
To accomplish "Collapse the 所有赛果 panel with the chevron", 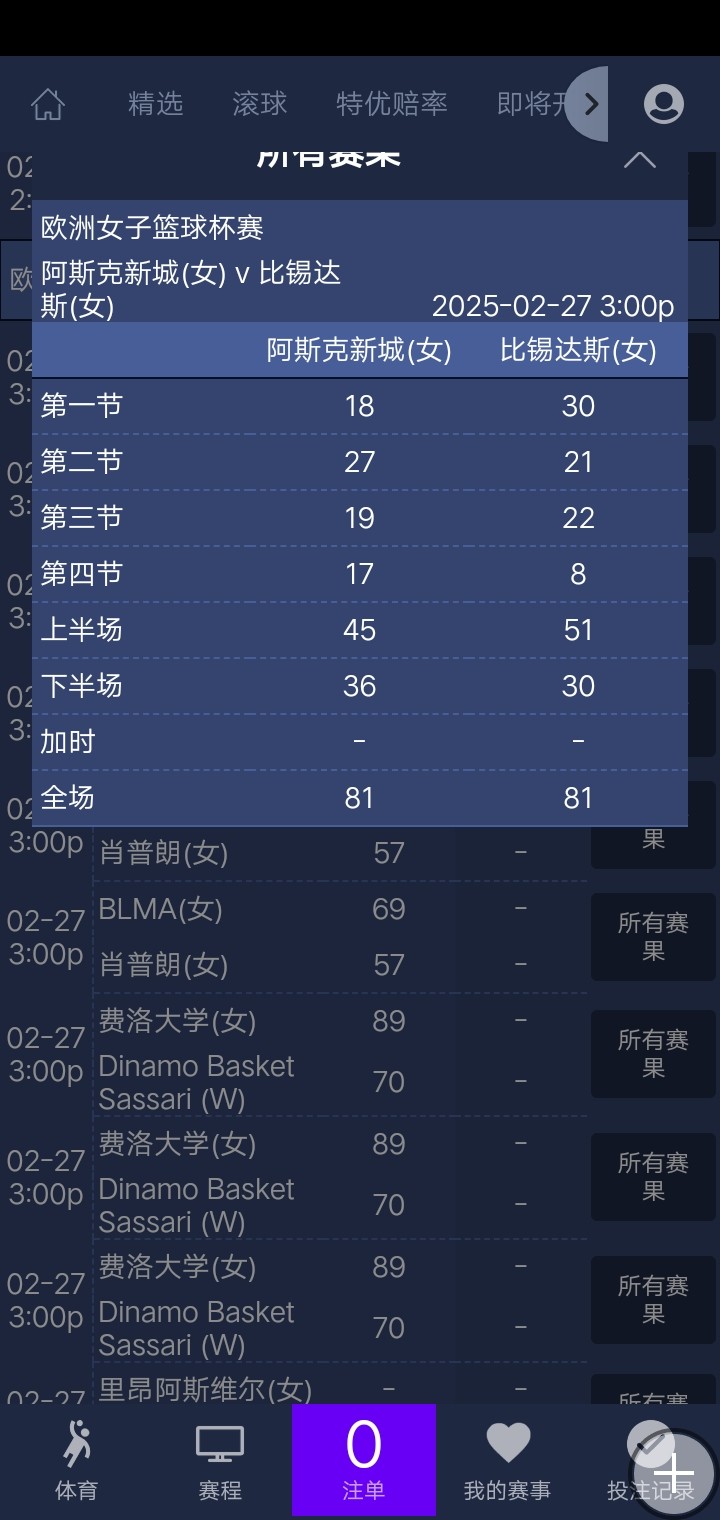I will click(640, 160).
